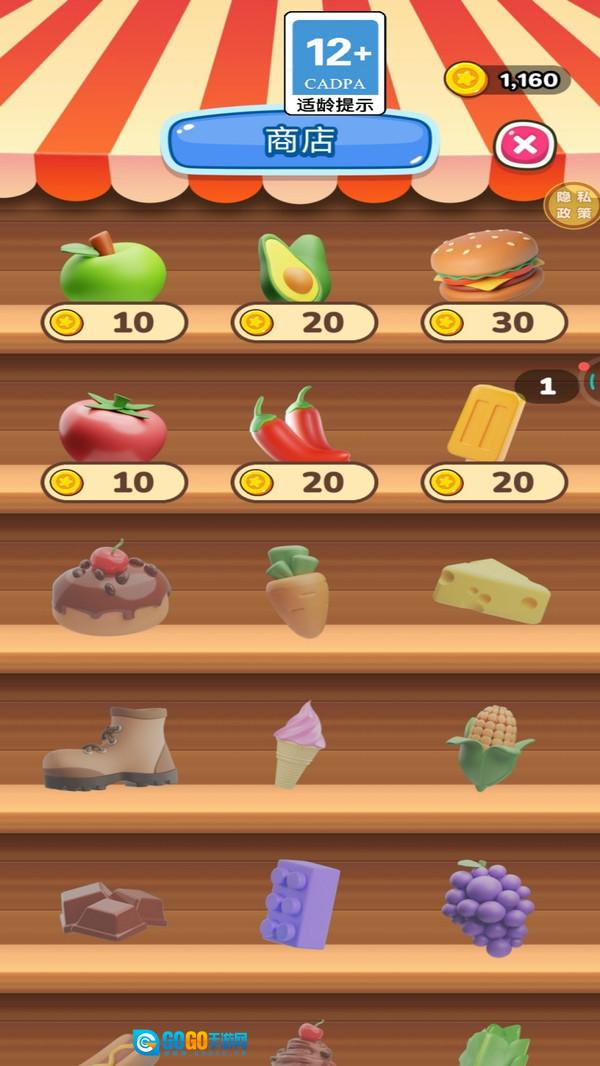Select the cheese wedge item

[x=492, y=590]
